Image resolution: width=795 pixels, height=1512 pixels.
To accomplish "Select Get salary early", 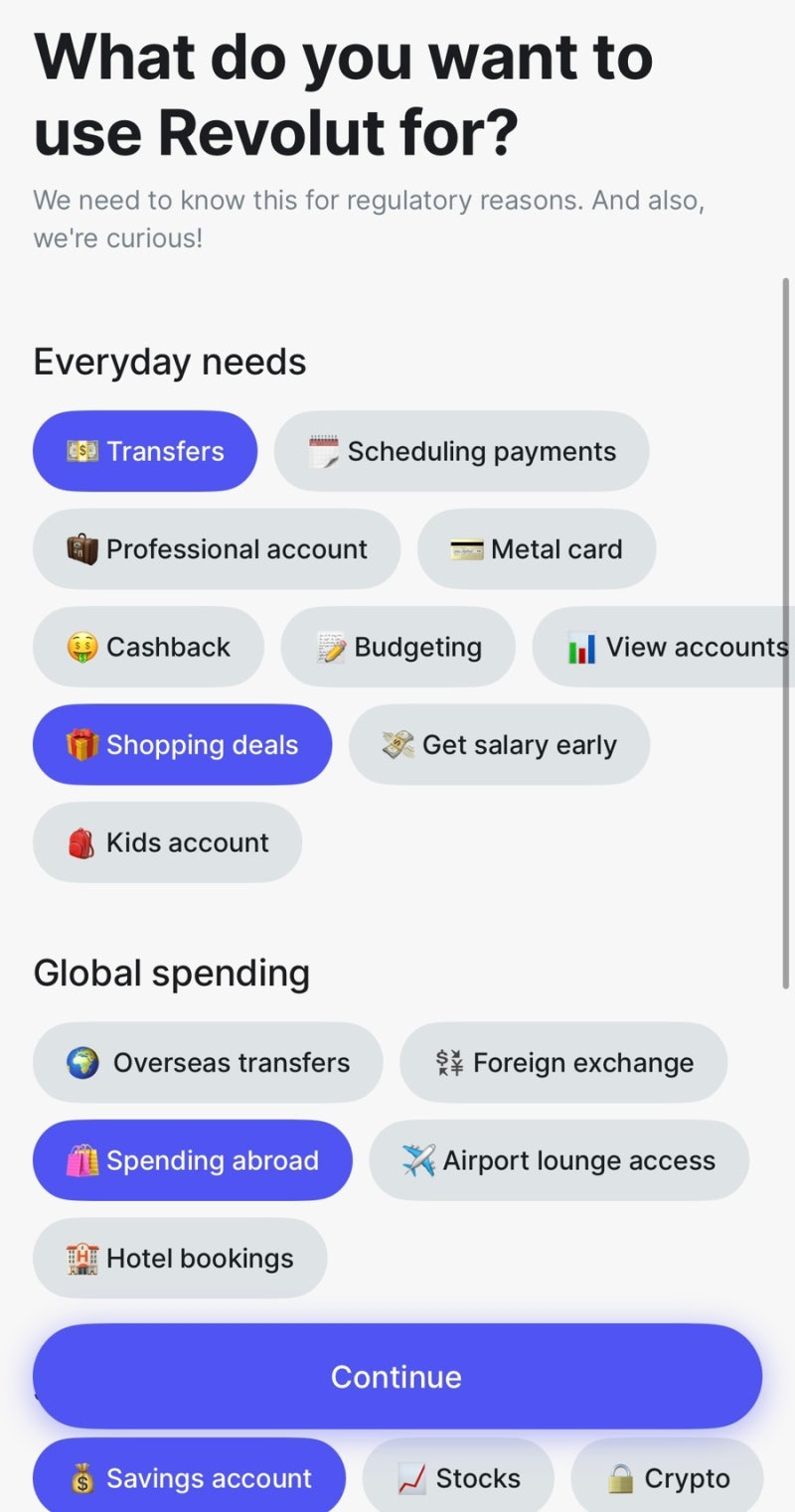I will [x=500, y=744].
